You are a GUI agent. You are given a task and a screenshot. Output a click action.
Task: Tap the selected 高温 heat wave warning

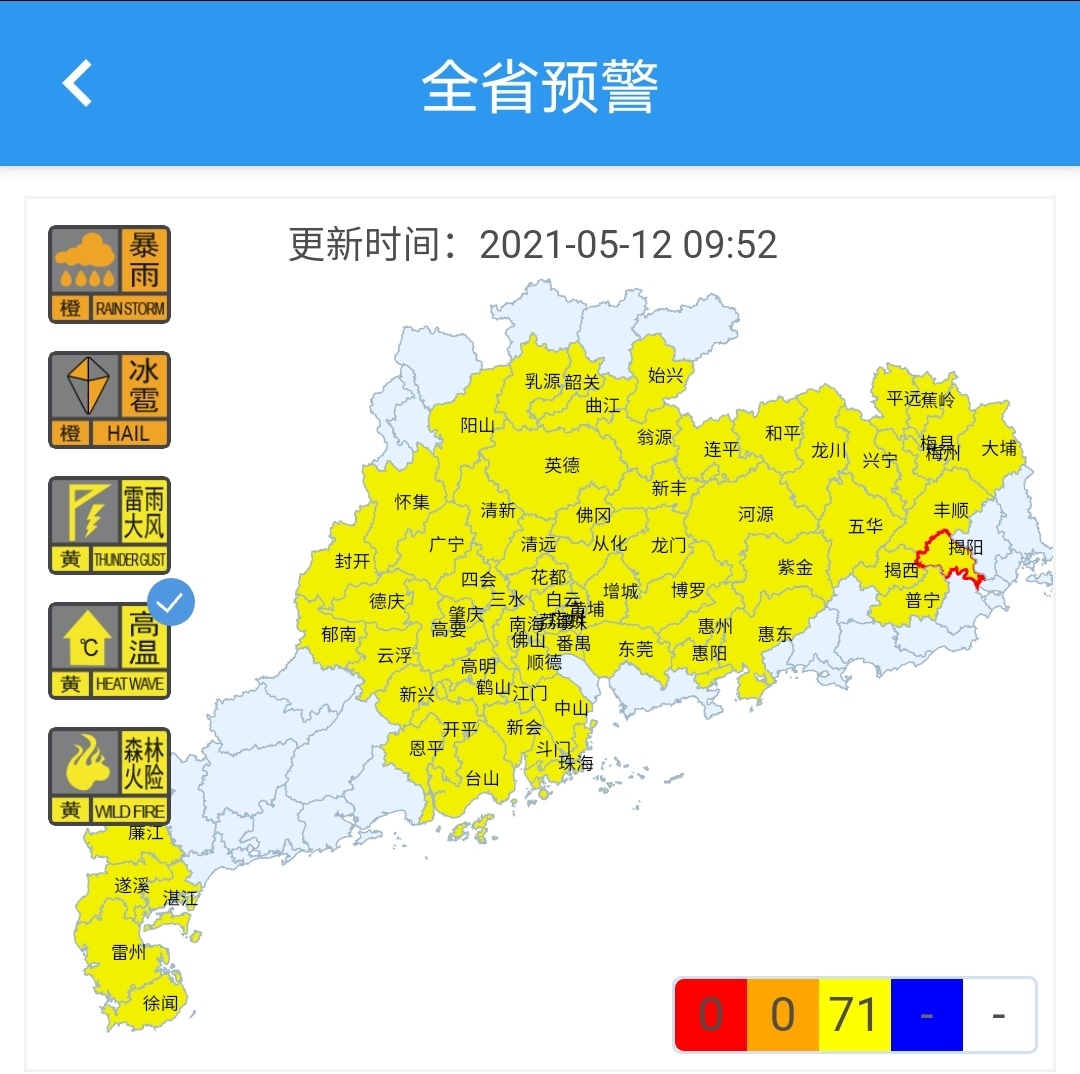pos(110,651)
